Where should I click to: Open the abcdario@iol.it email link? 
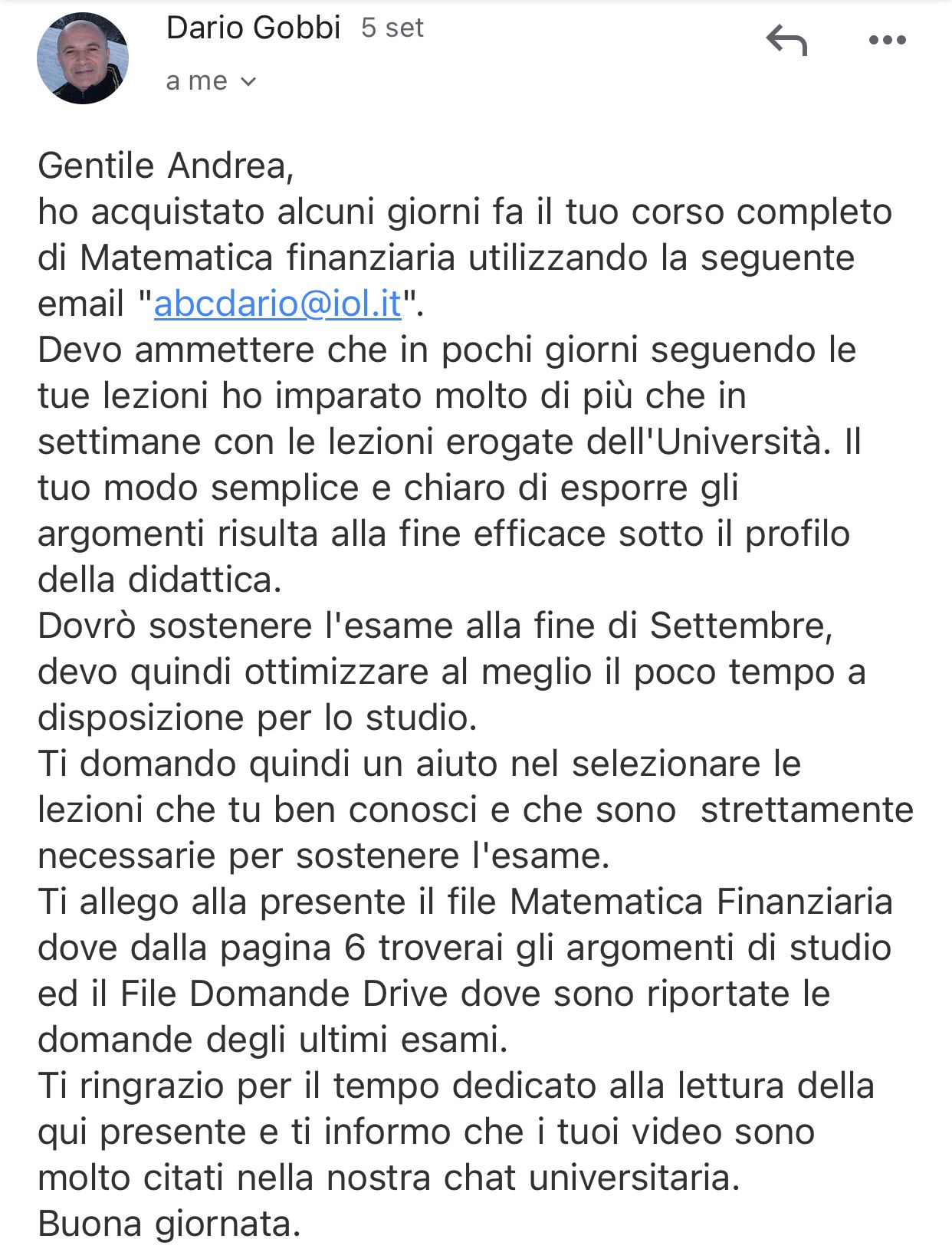(277, 304)
